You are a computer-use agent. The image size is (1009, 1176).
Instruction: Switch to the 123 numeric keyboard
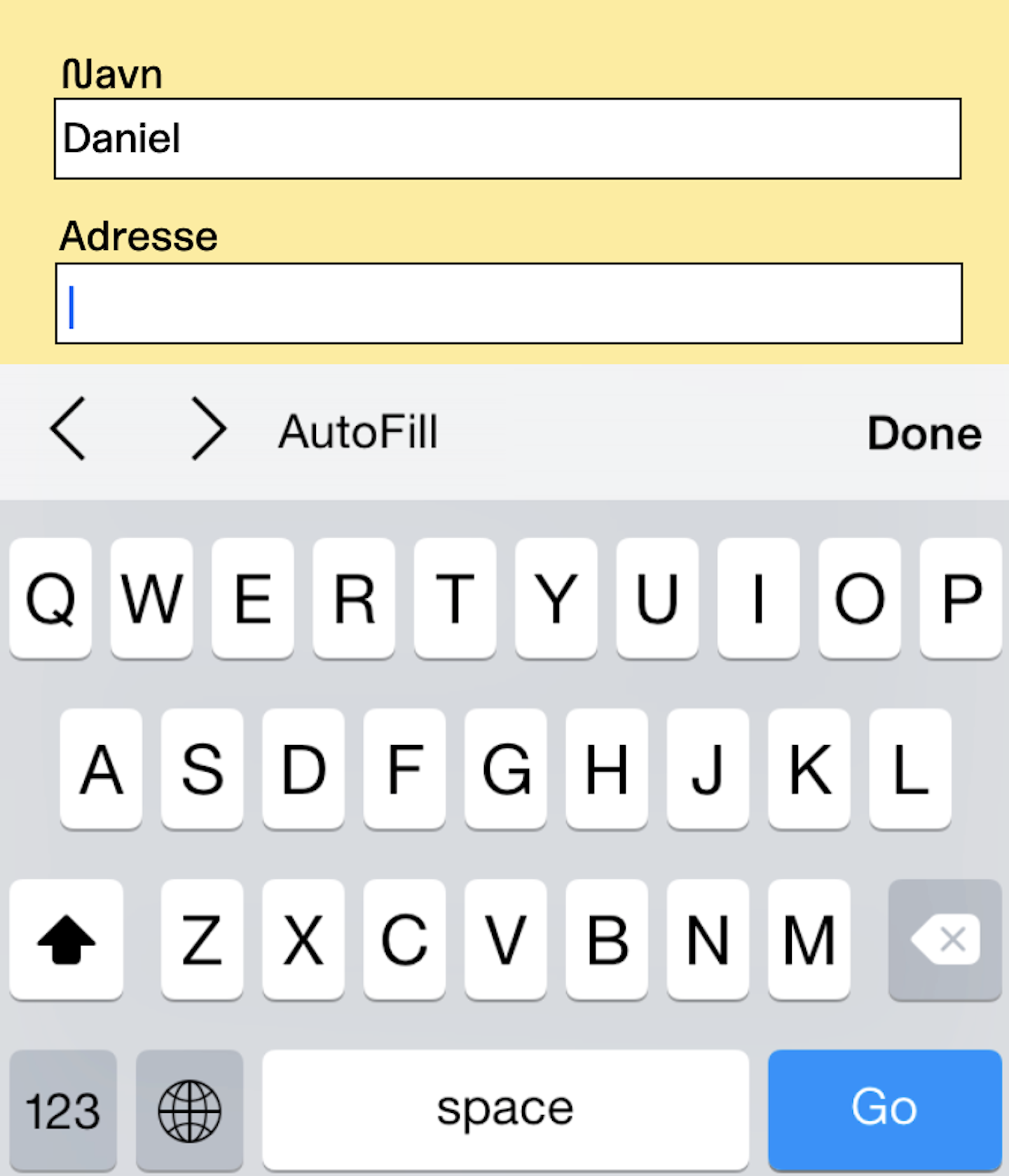tap(63, 1110)
